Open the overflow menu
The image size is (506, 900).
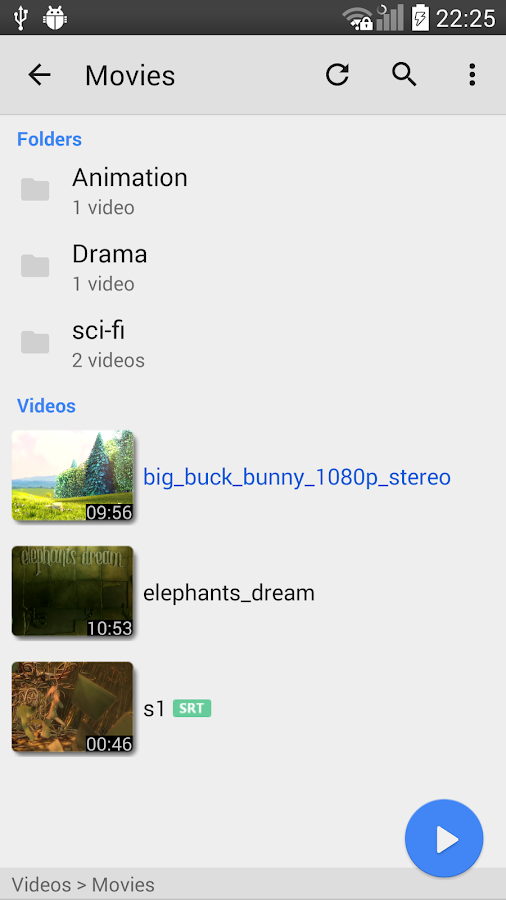click(472, 75)
